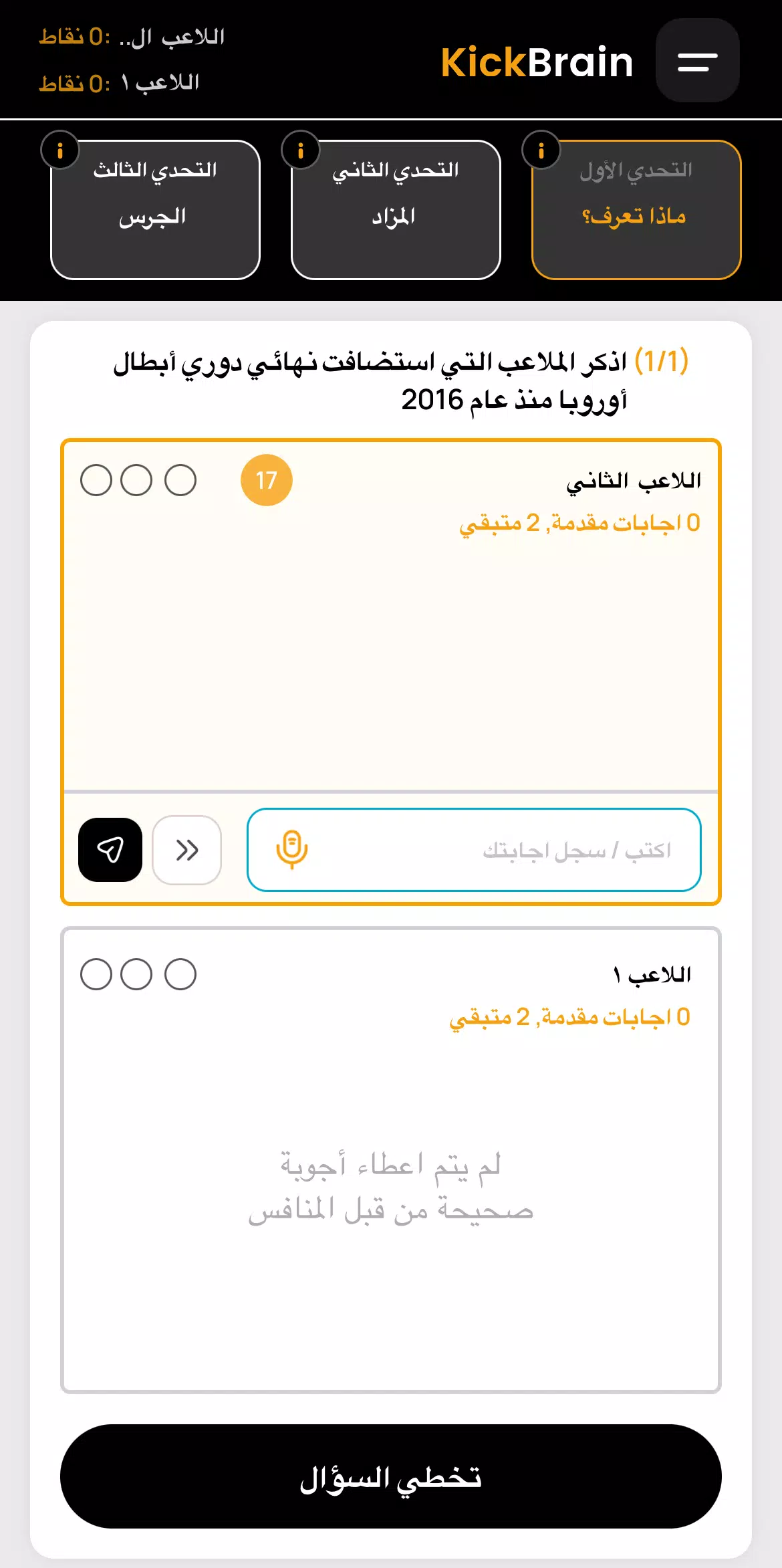Switch to the الجرس third challenge tab

coord(154,210)
